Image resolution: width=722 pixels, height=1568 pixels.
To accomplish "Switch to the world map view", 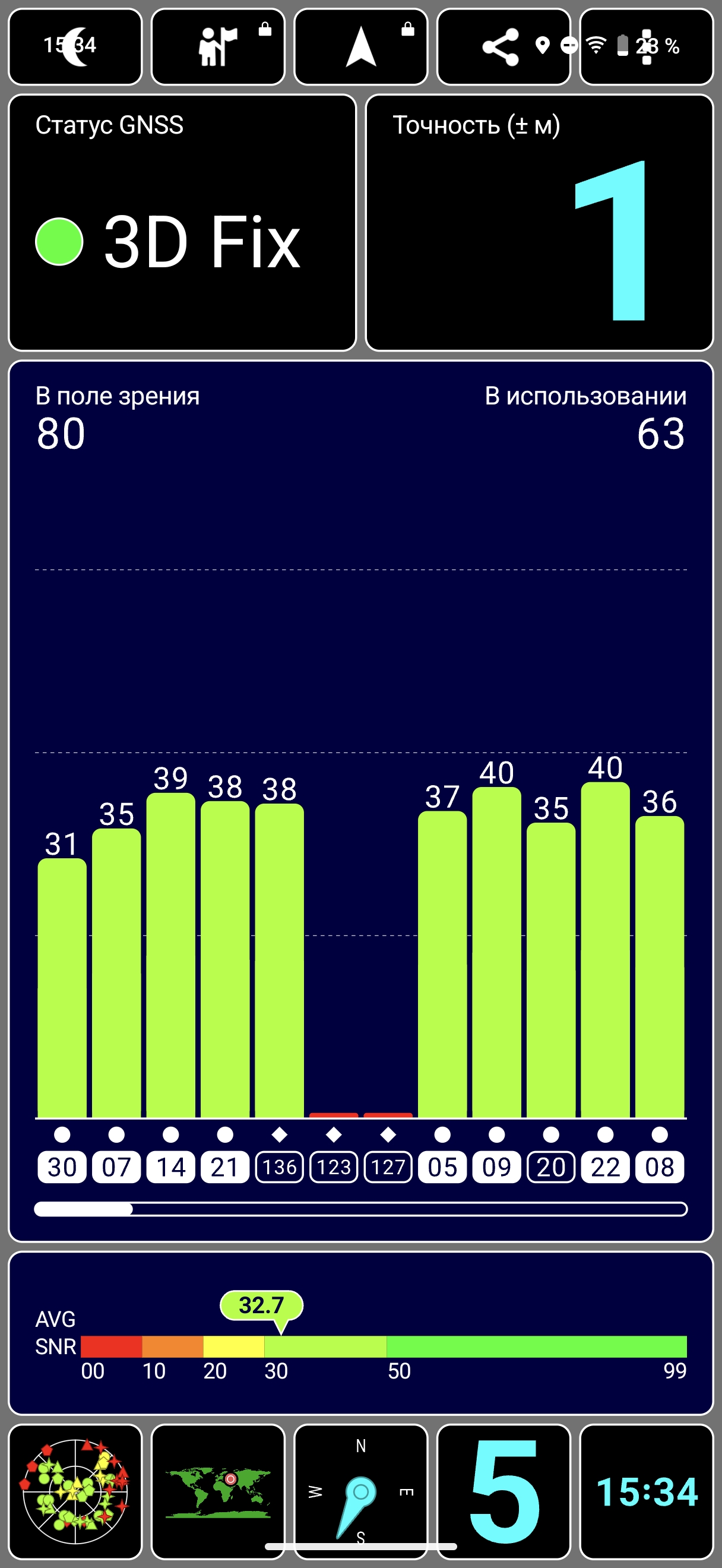I will (218, 1491).
